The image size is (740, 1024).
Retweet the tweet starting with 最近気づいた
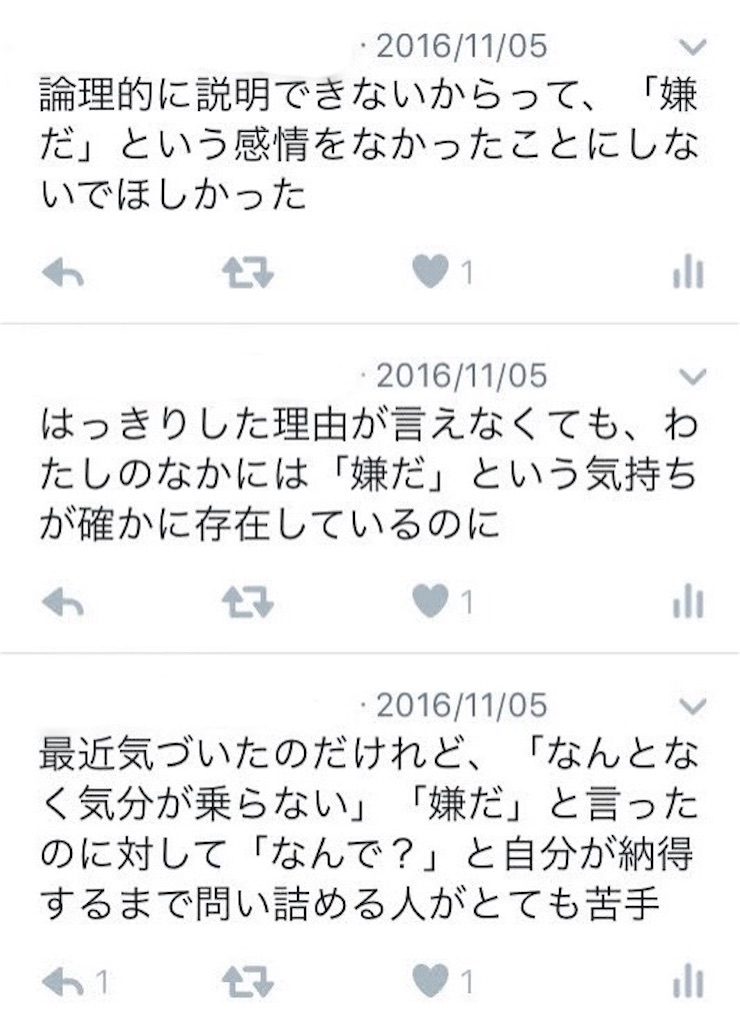246,982
